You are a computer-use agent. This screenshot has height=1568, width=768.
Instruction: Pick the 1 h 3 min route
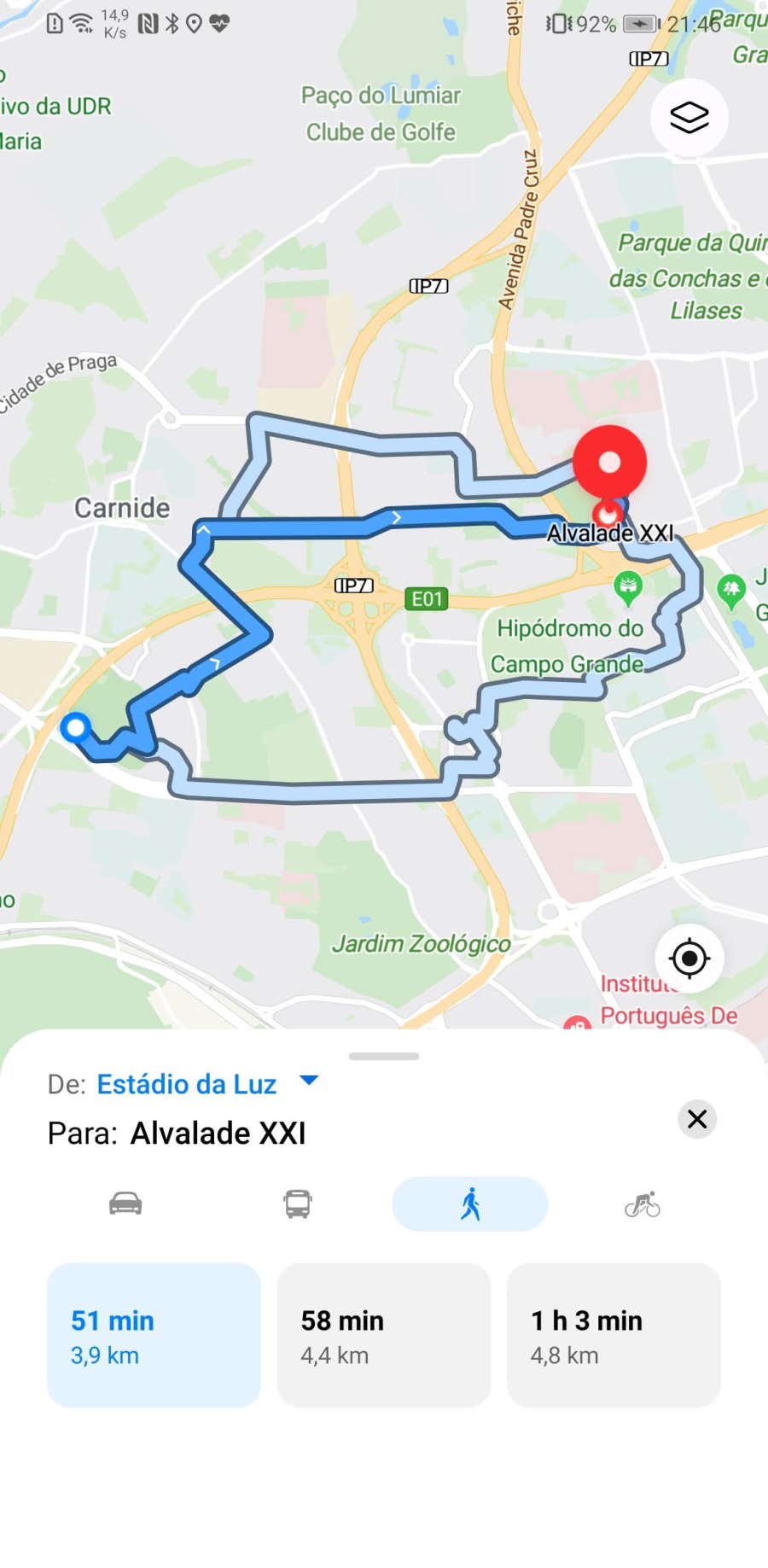614,1335
